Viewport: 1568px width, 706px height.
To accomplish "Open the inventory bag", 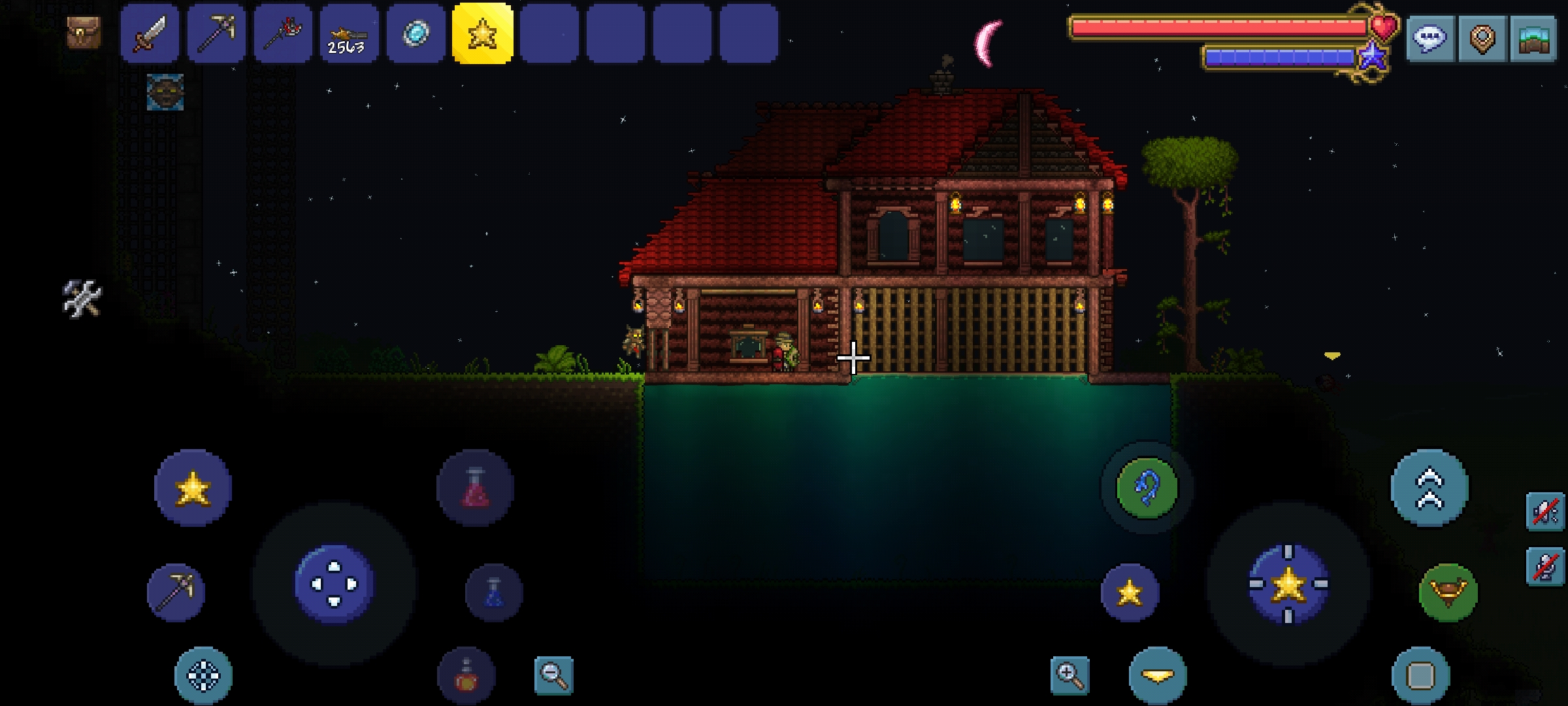I will coord(84,33).
